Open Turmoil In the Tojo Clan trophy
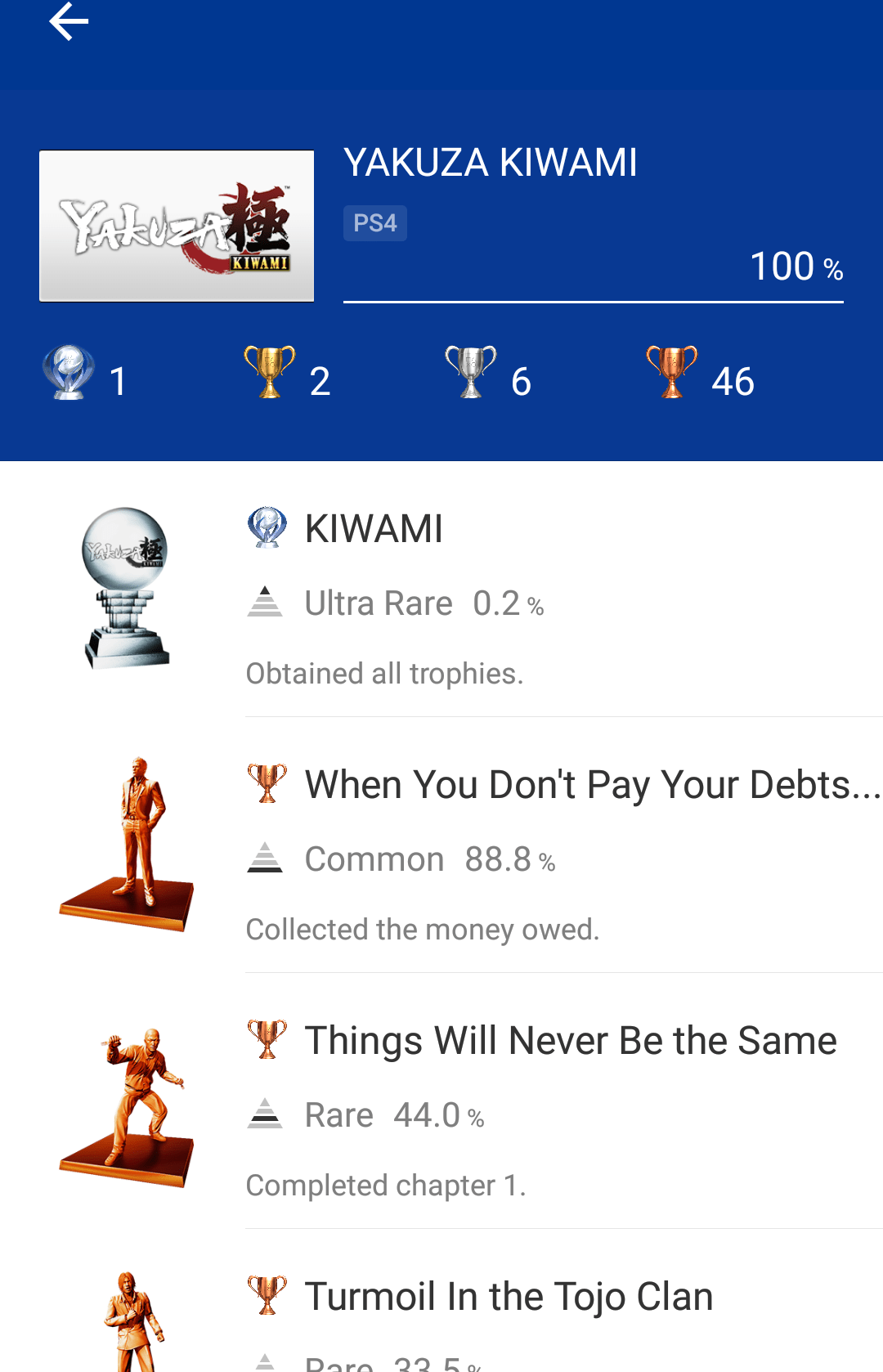Viewport: 883px width, 1372px height. (508, 1297)
